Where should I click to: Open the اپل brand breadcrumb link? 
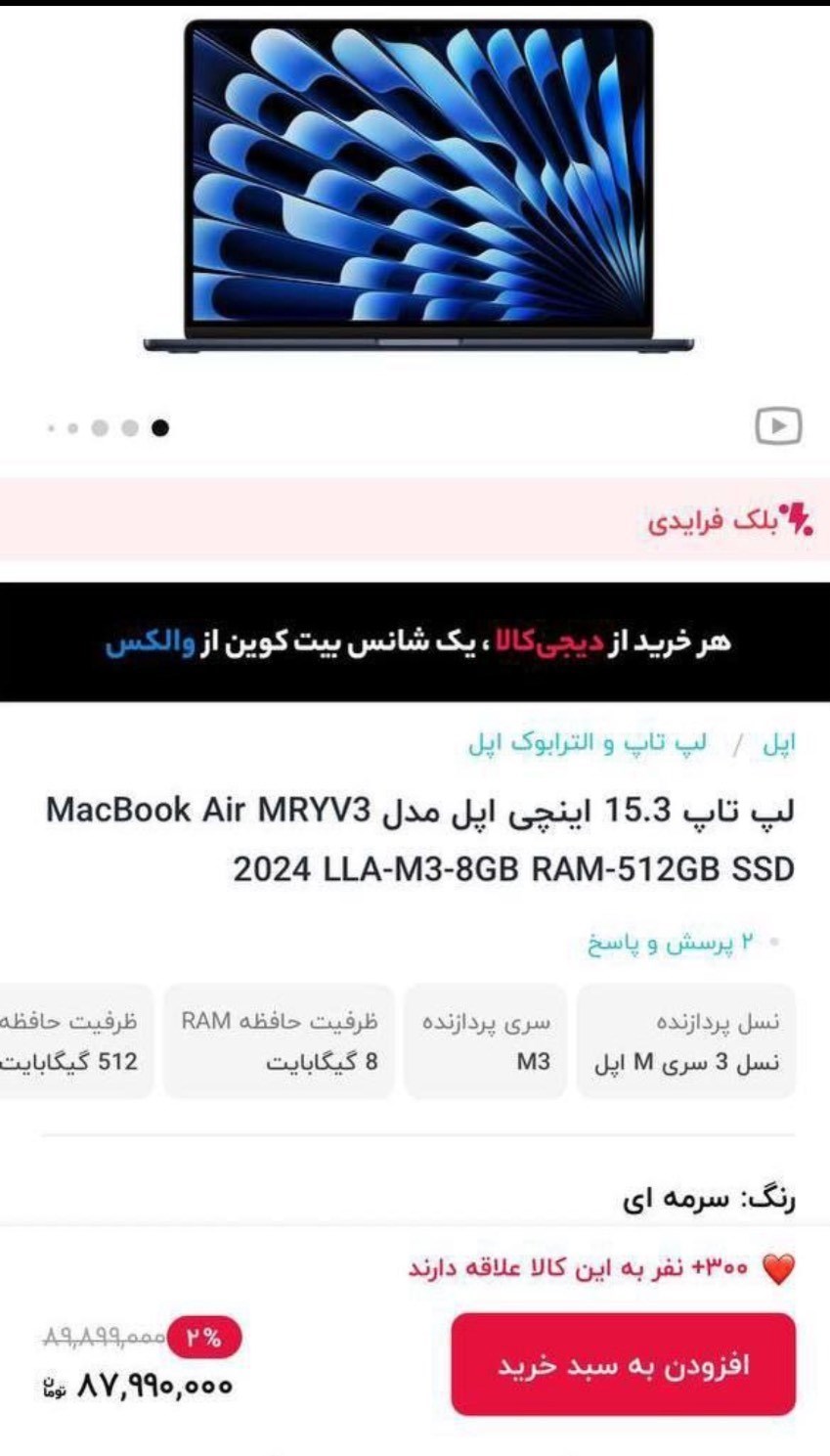(778, 743)
